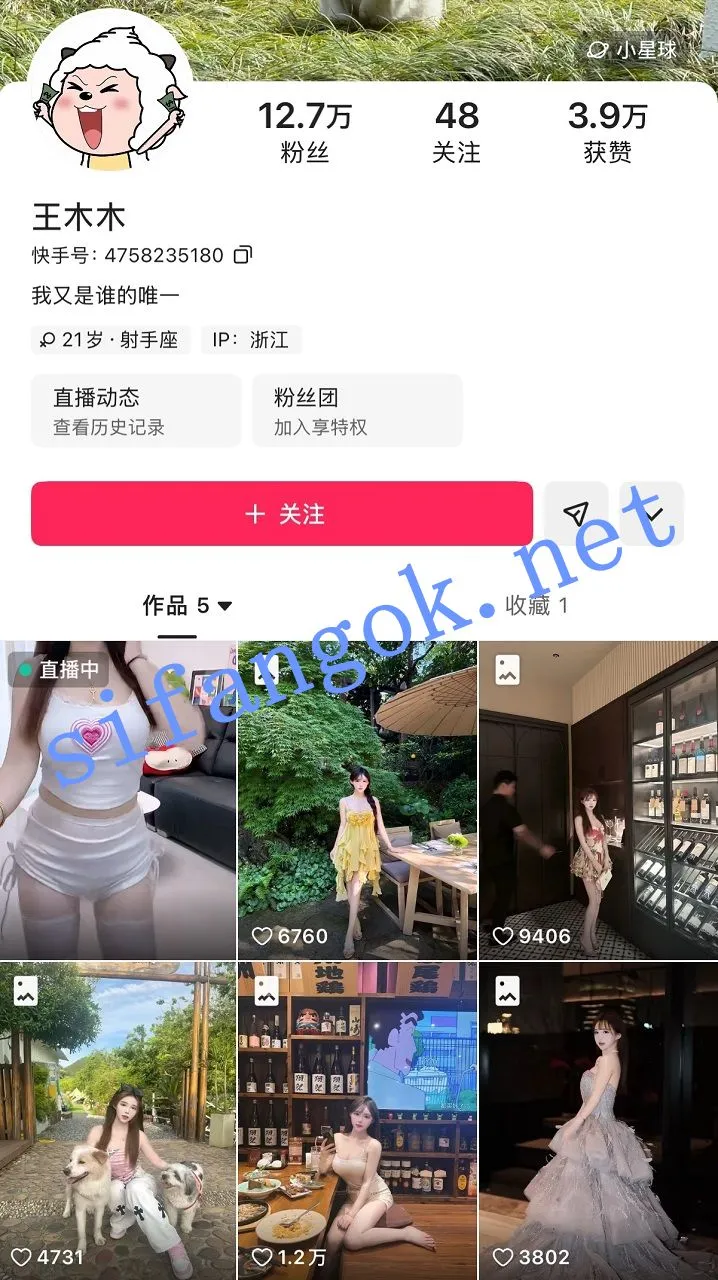Open the post with 6760 likes

358,800
